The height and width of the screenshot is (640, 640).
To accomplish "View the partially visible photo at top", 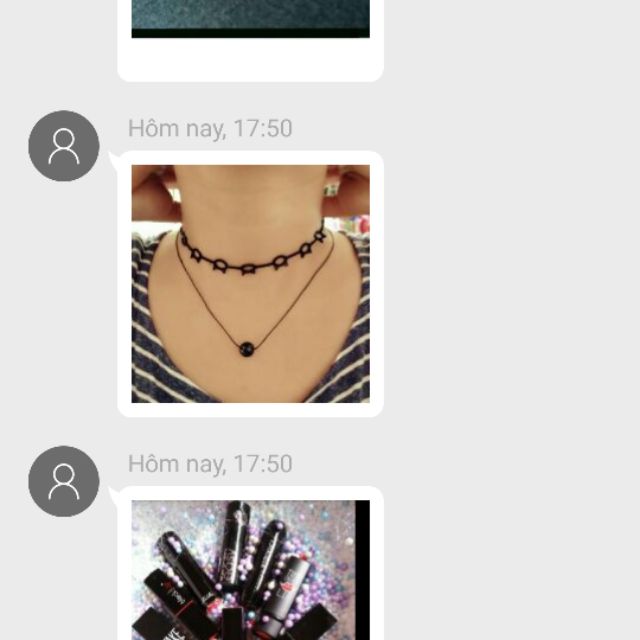I will pos(250,20).
